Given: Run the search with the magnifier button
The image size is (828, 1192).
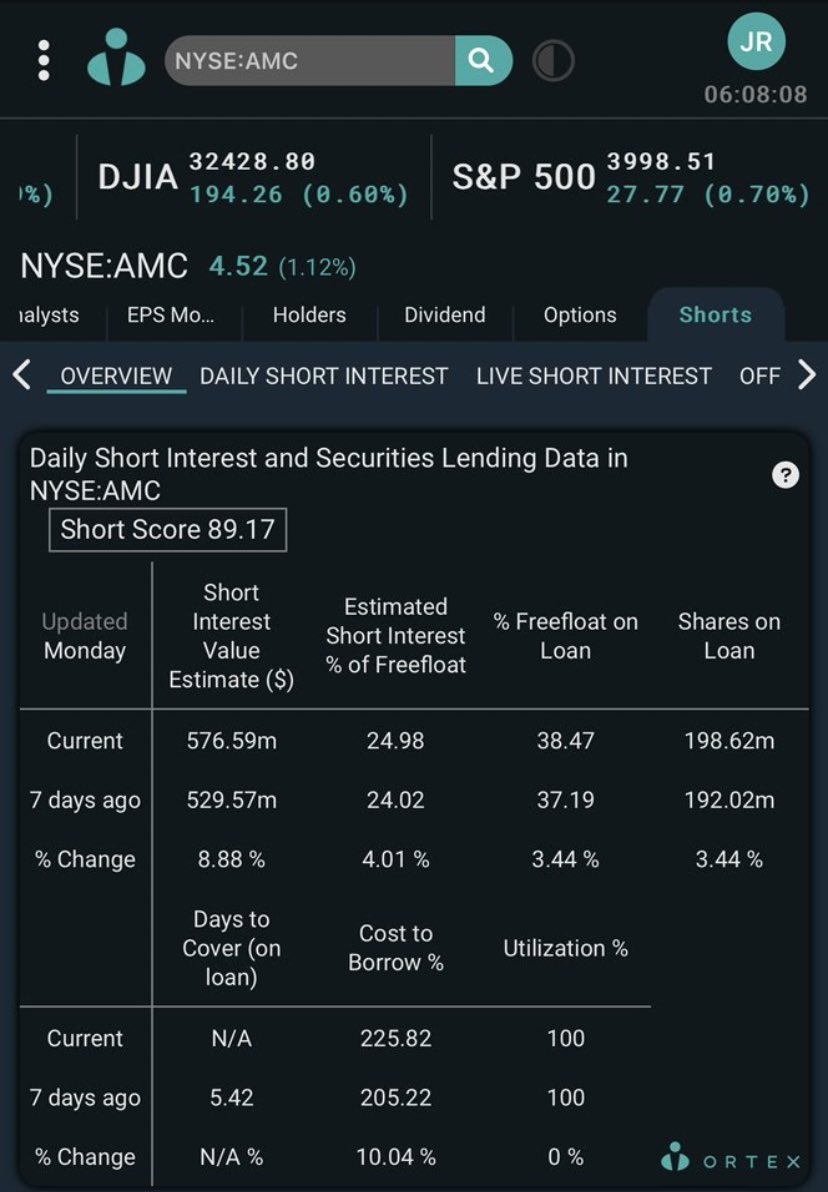Looking at the screenshot, I should click(482, 61).
